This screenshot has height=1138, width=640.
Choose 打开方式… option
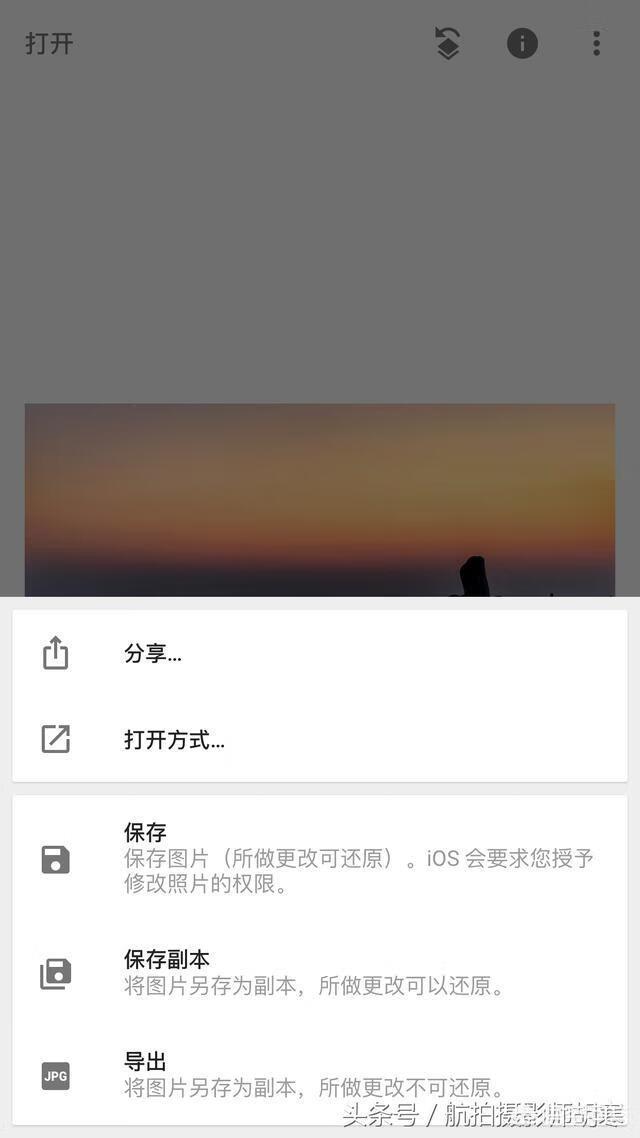coord(319,740)
